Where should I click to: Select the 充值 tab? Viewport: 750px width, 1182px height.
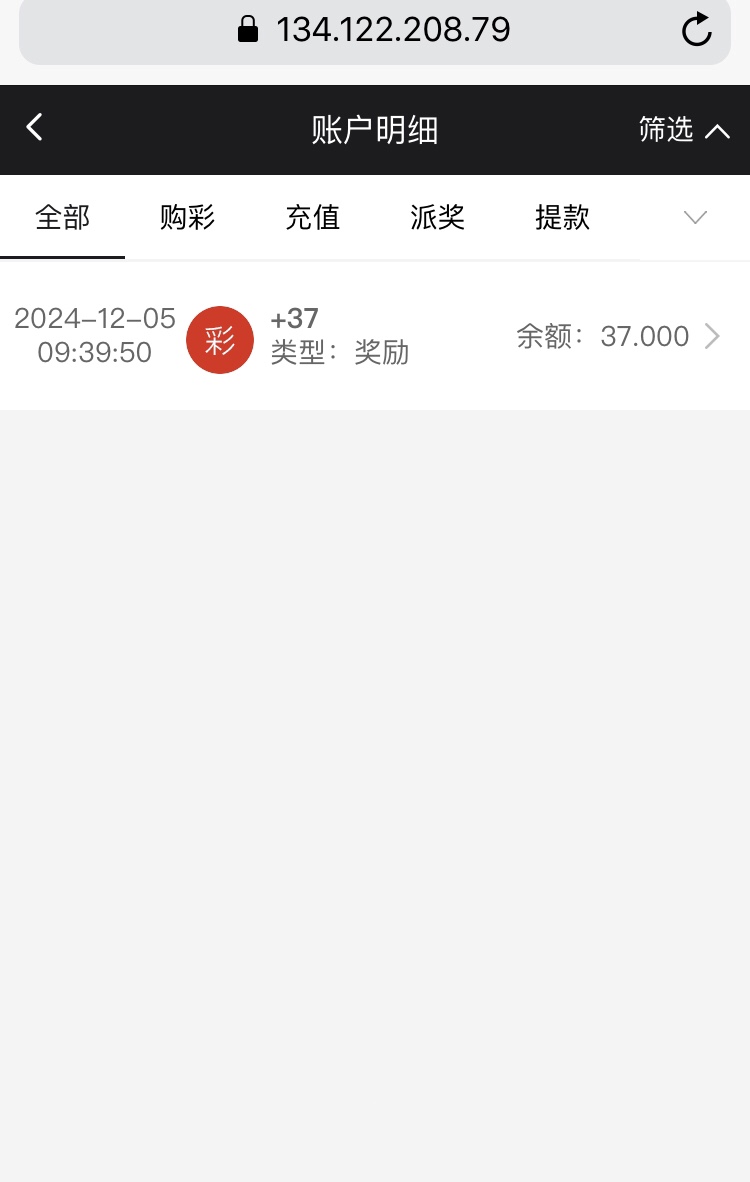(x=312, y=218)
